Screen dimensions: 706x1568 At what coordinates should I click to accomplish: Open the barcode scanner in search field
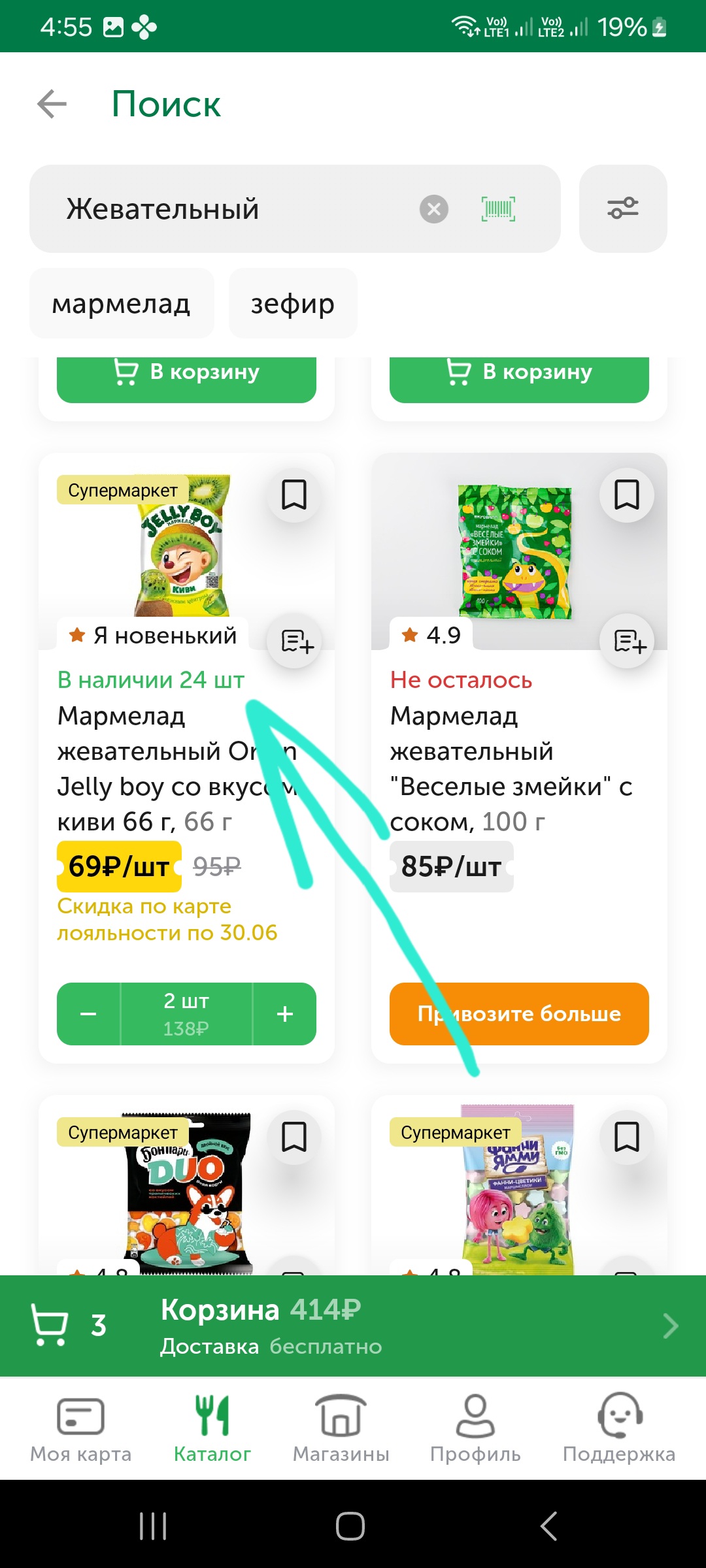(x=498, y=209)
